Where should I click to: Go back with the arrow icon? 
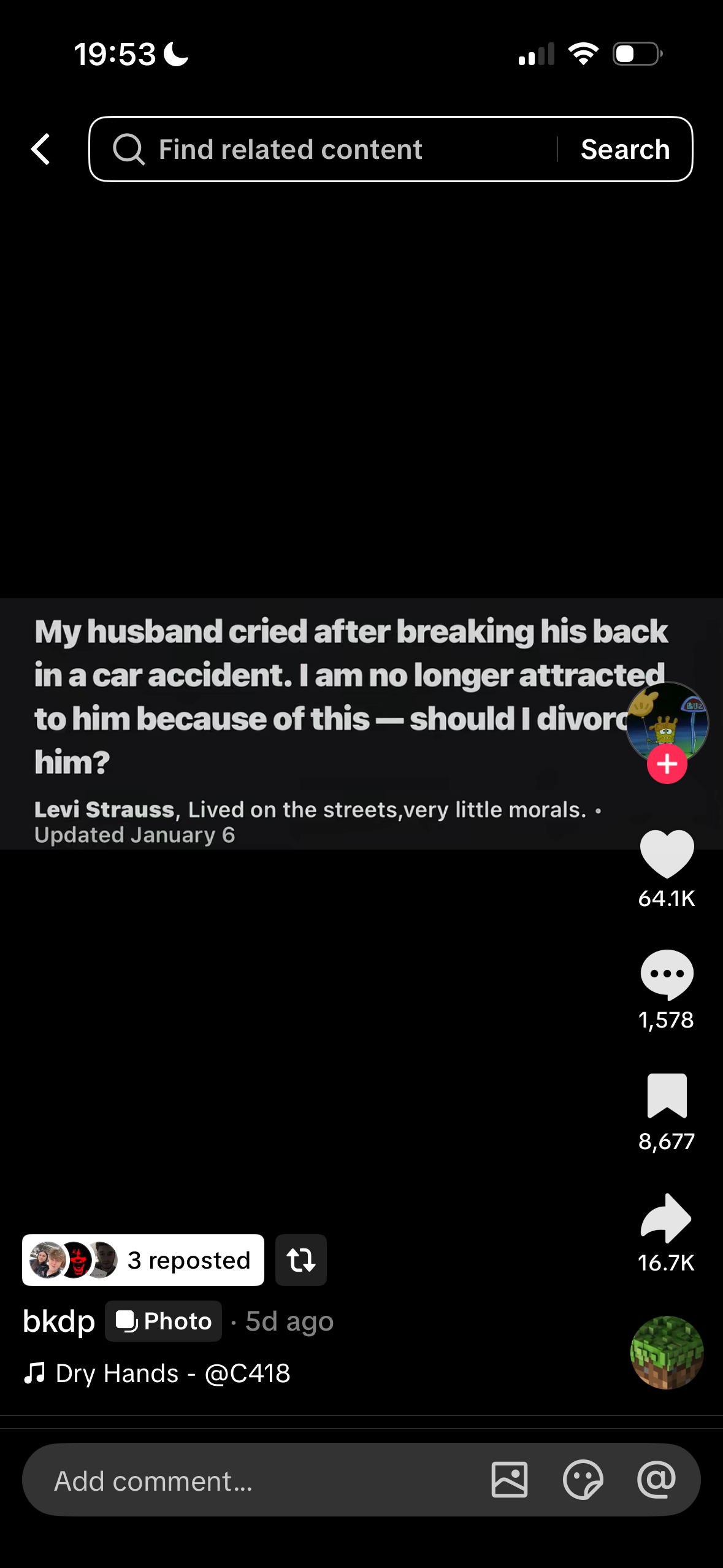pyautogui.click(x=41, y=149)
